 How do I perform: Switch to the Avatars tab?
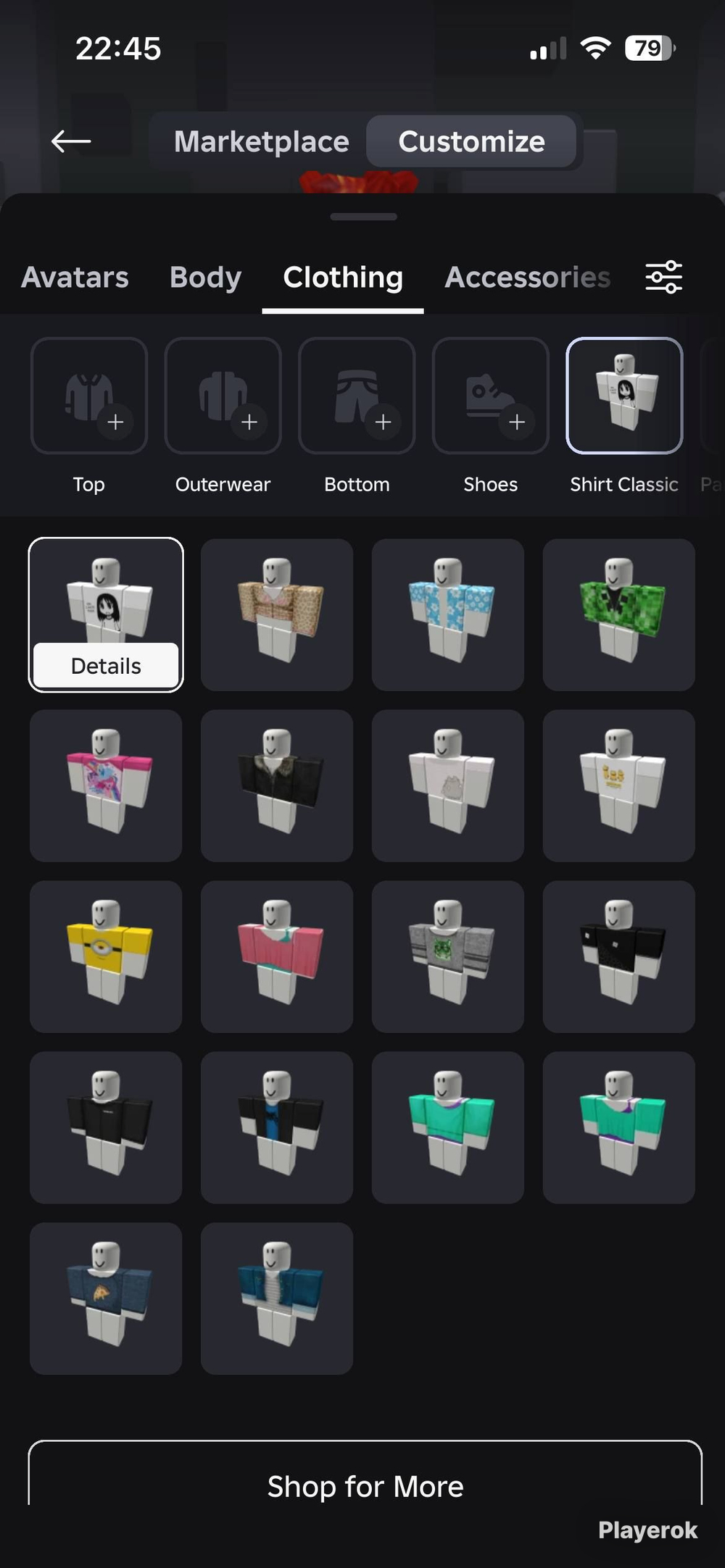pyautogui.click(x=75, y=278)
